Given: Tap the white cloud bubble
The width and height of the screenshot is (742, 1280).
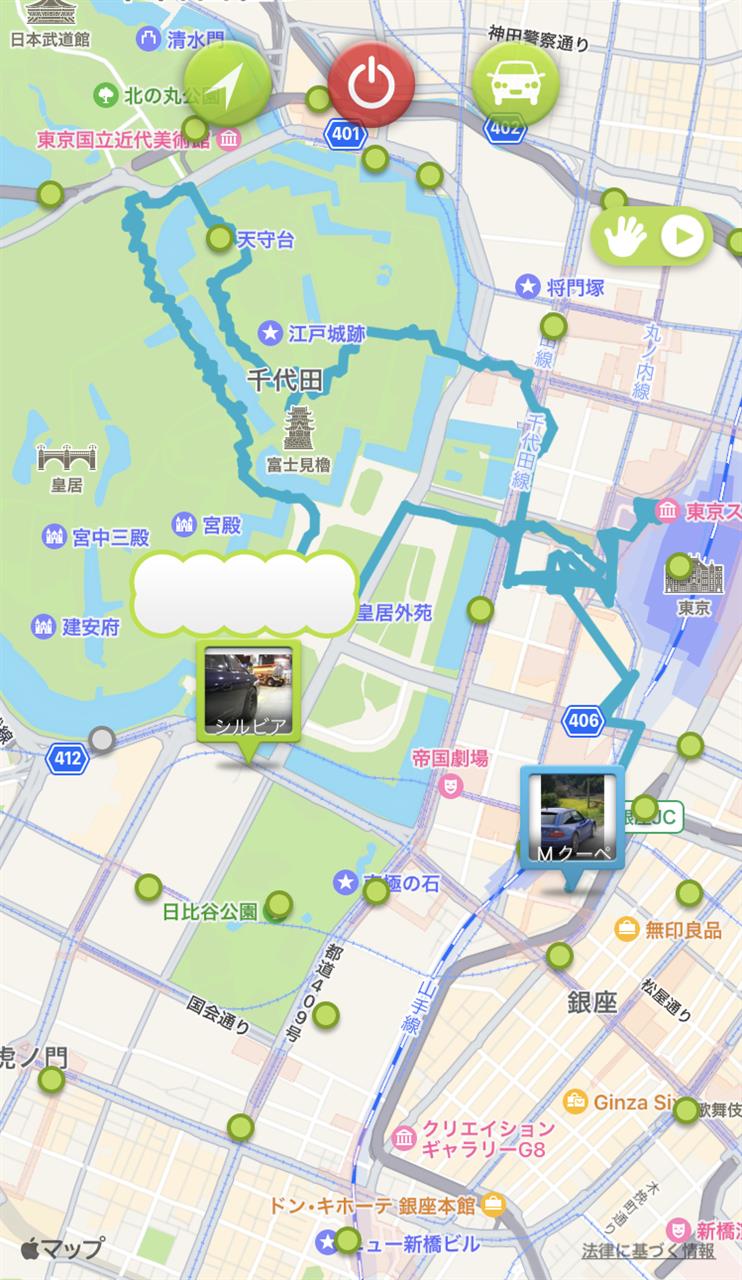Looking at the screenshot, I should pos(245,593).
